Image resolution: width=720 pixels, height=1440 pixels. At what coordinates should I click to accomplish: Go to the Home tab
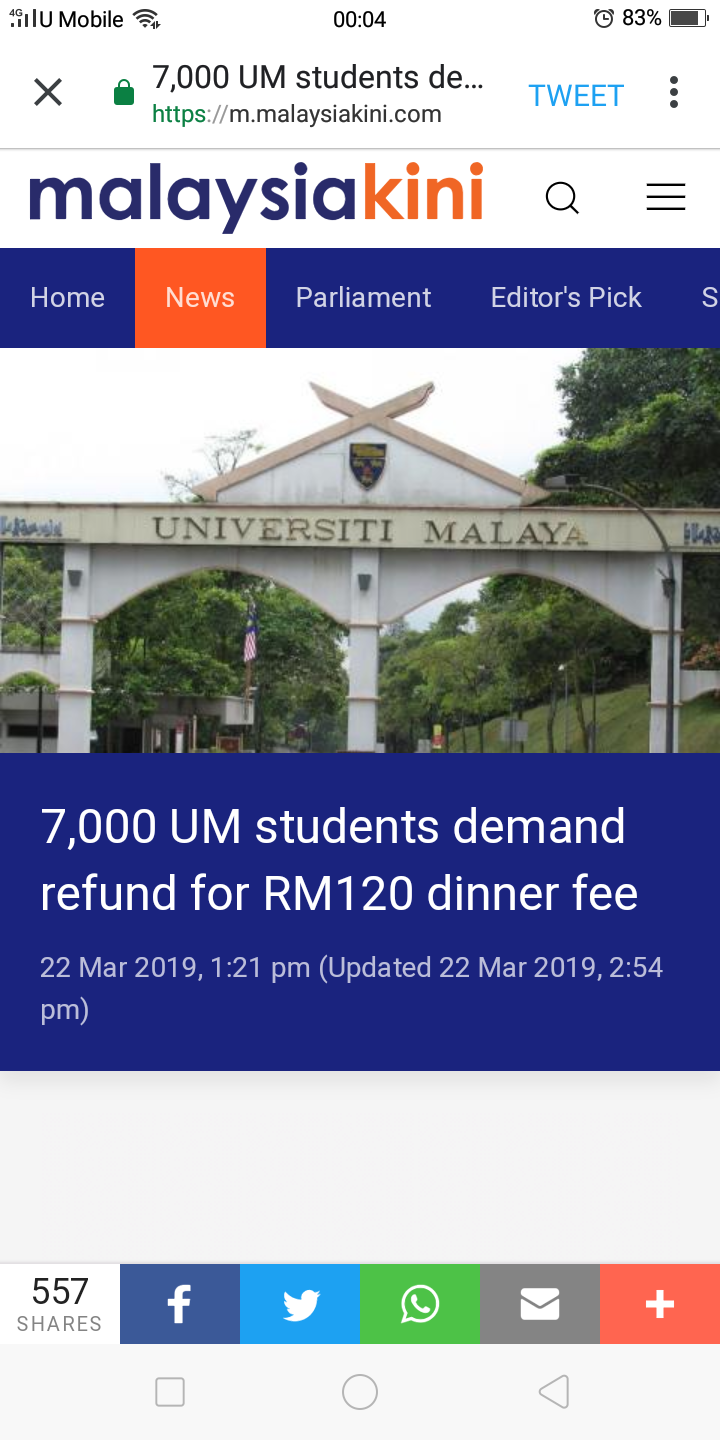[67, 298]
